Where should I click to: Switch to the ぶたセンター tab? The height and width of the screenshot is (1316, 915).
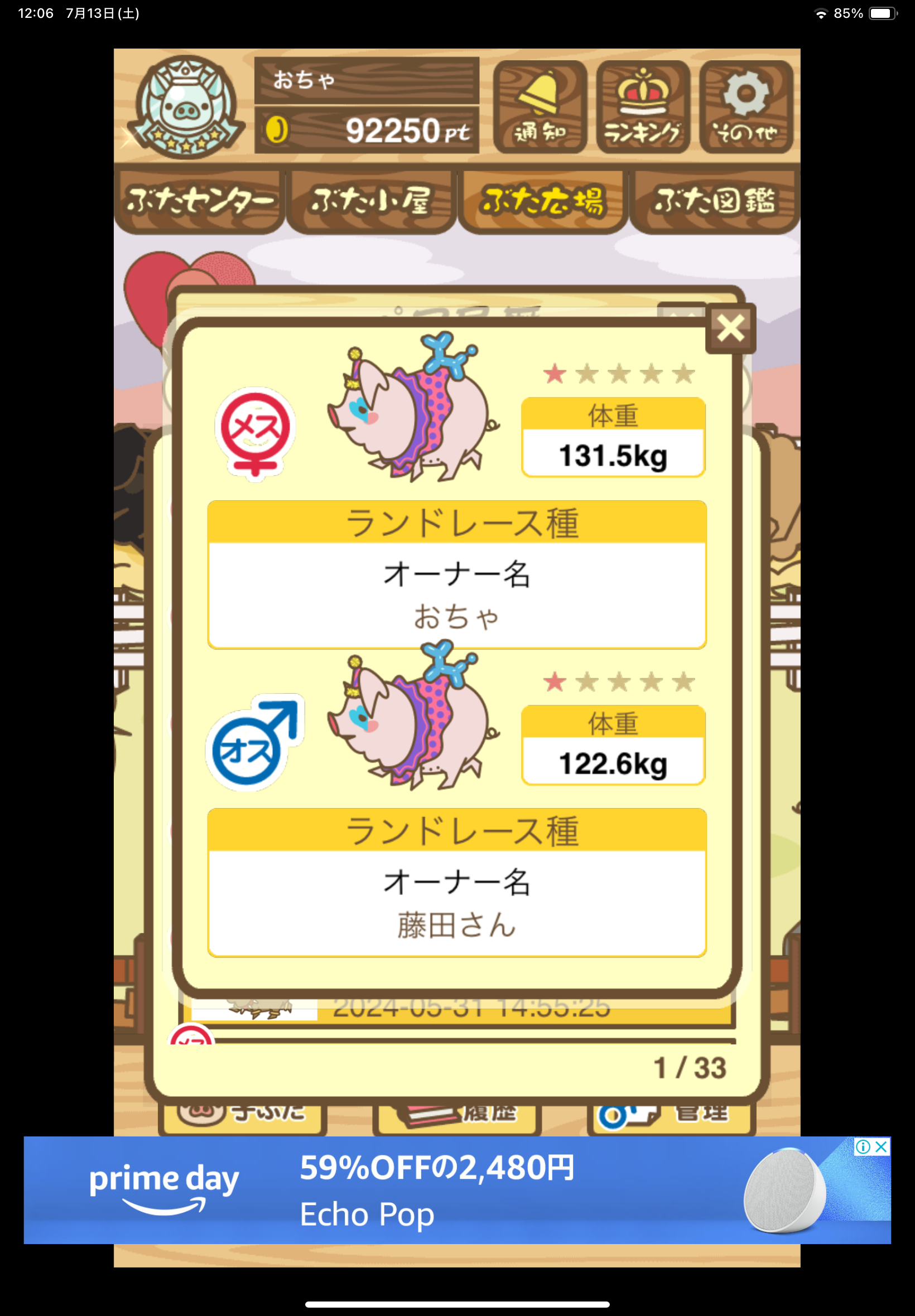[199, 201]
